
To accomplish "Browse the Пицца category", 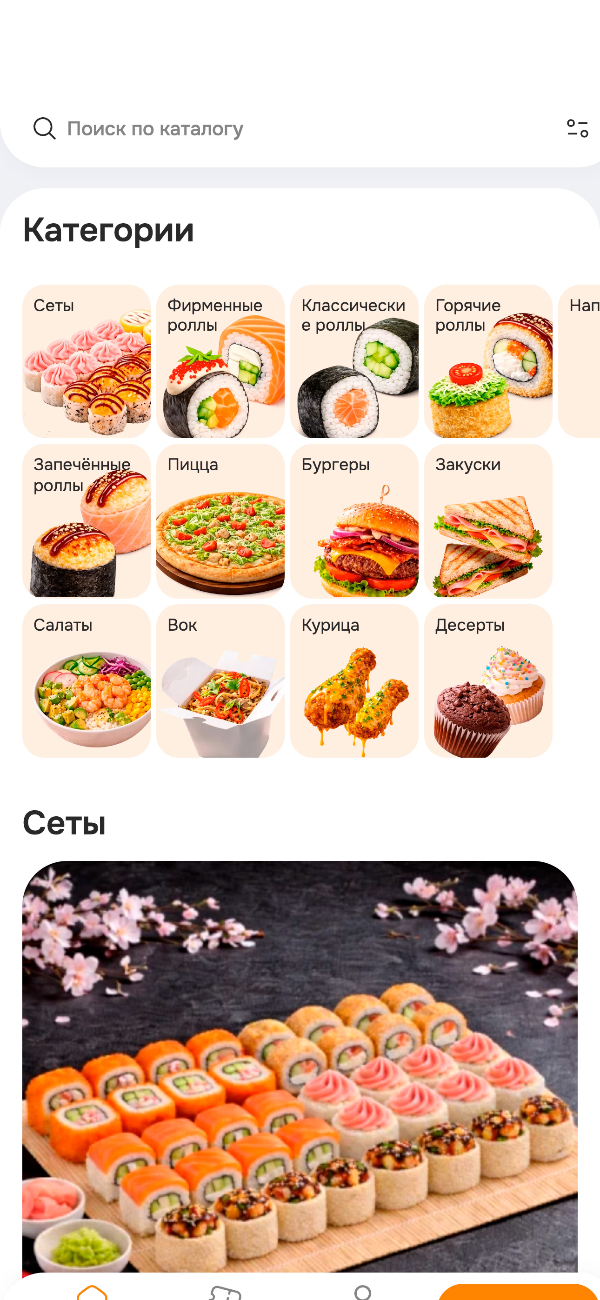I will click(x=220, y=521).
